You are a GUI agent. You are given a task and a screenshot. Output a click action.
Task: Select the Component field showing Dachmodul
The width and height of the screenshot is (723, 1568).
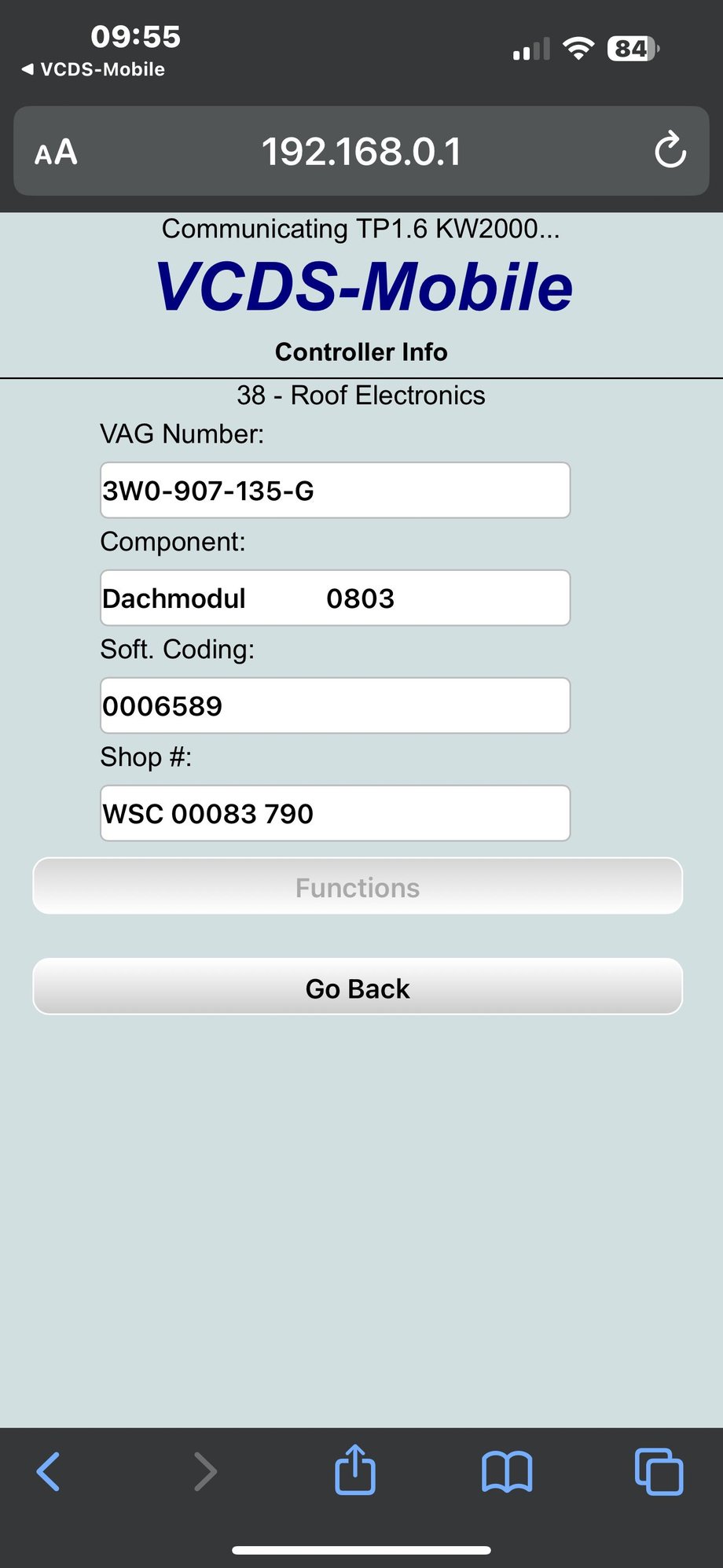[x=335, y=598]
